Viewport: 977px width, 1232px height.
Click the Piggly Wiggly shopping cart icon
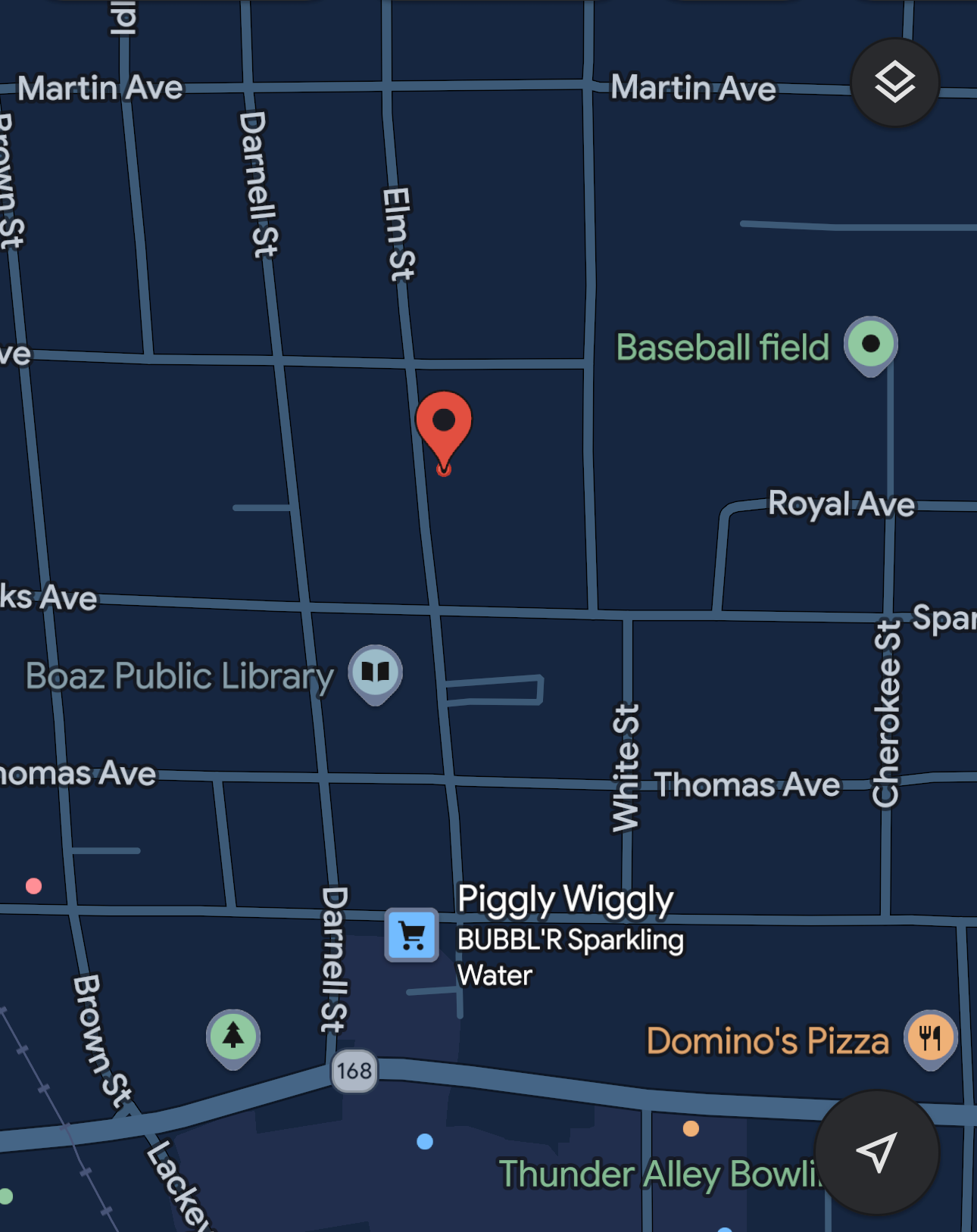tap(410, 936)
